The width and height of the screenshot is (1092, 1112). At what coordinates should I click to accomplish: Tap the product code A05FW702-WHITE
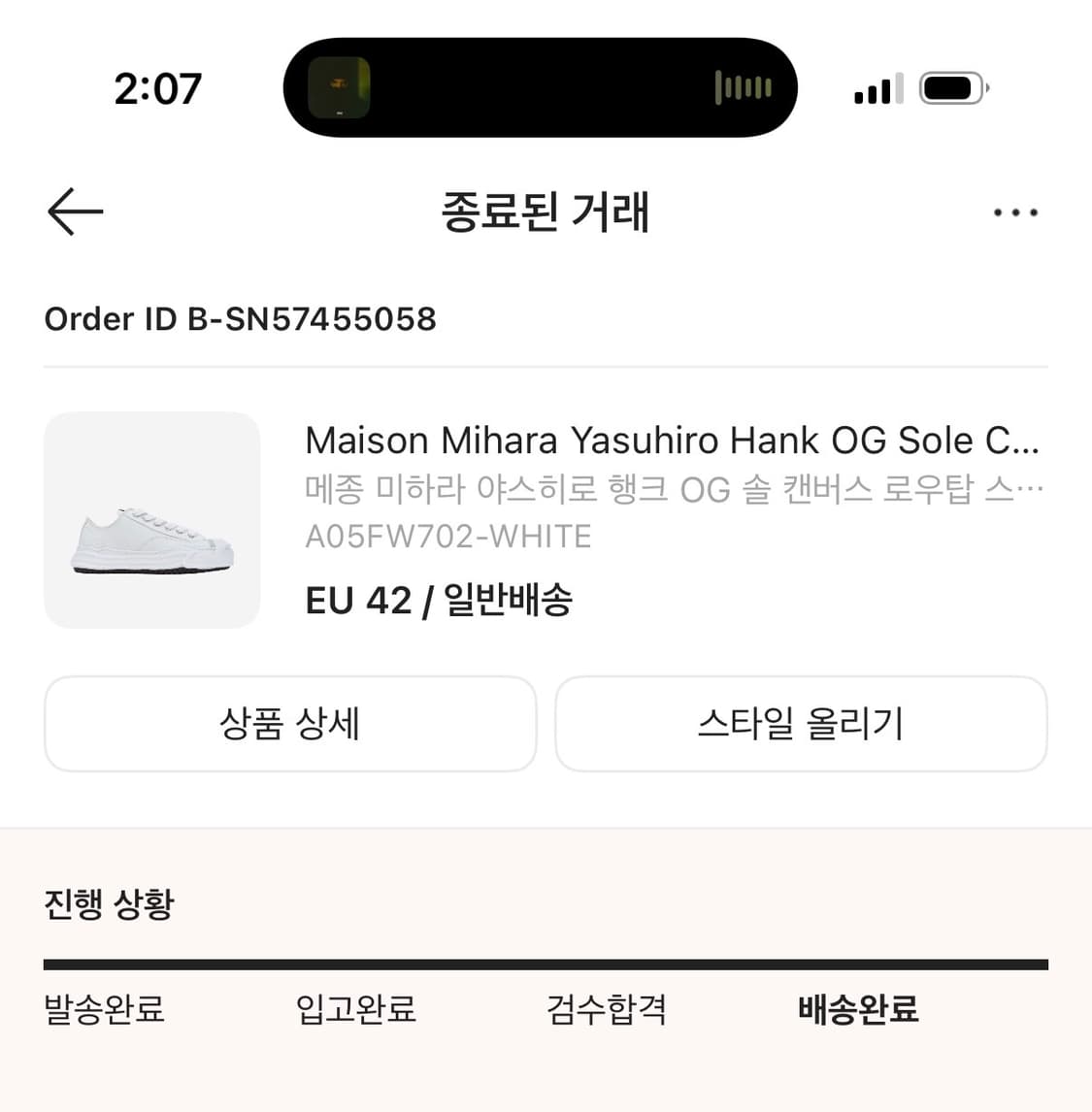(x=448, y=535)
